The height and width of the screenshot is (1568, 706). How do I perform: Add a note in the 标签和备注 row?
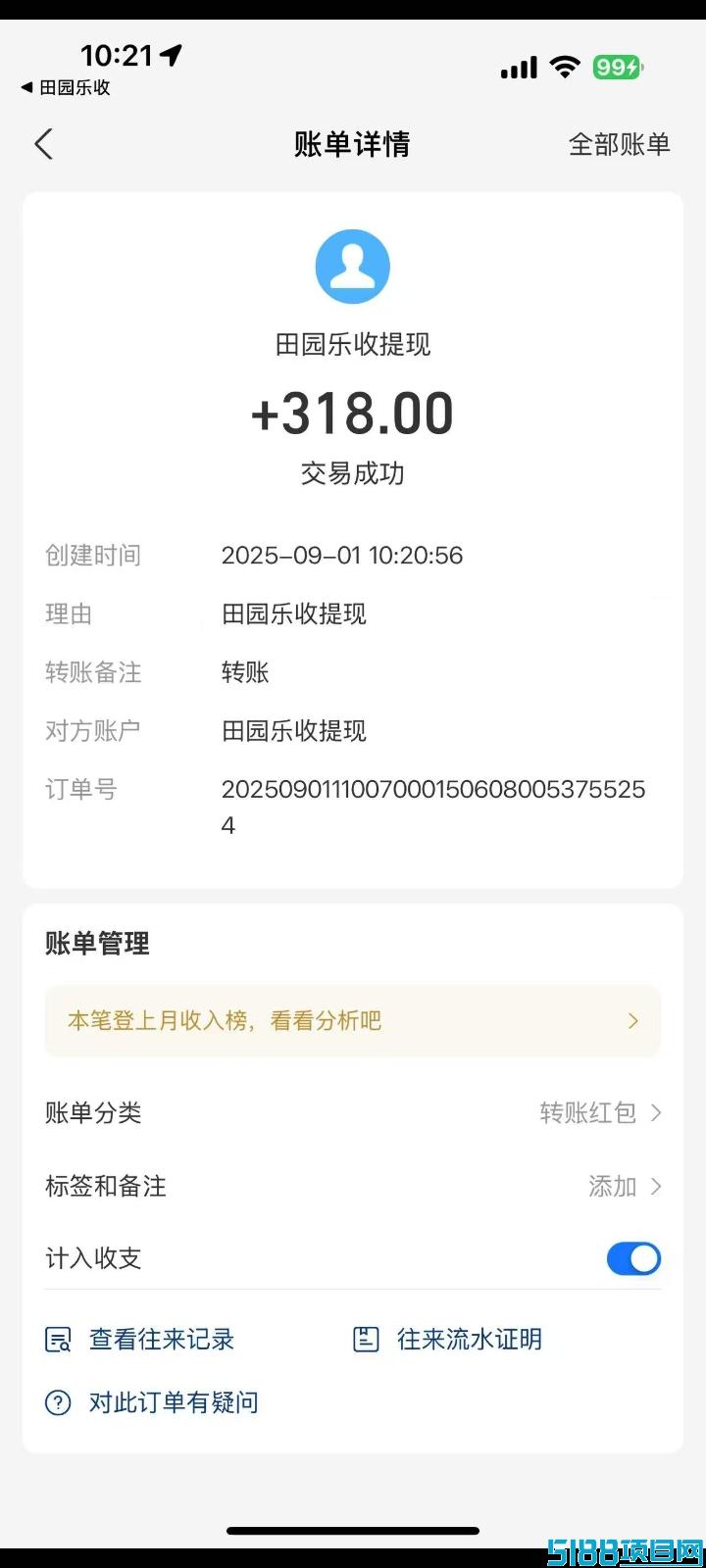353,1186
